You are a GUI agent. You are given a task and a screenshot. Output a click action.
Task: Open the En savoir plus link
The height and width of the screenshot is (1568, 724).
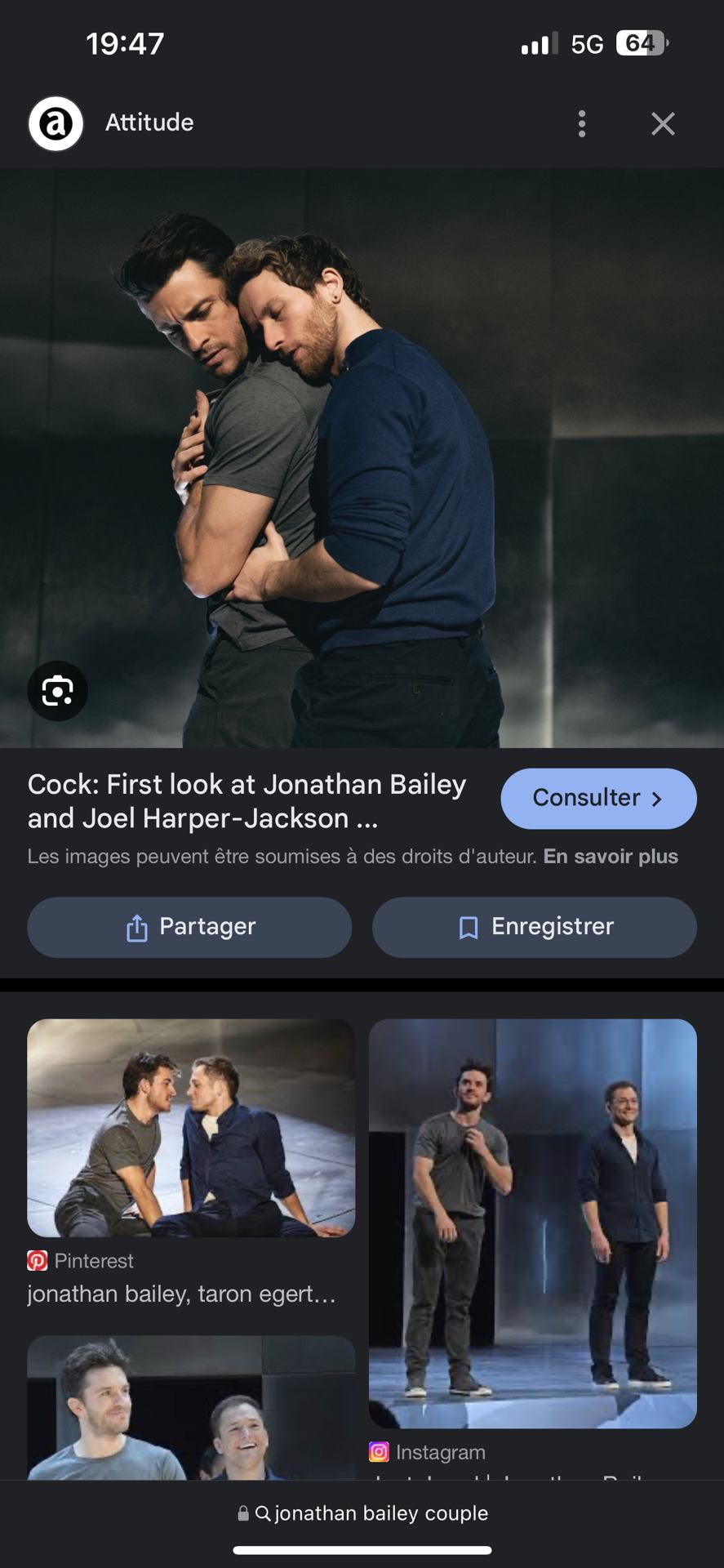[x=611, y=856]
